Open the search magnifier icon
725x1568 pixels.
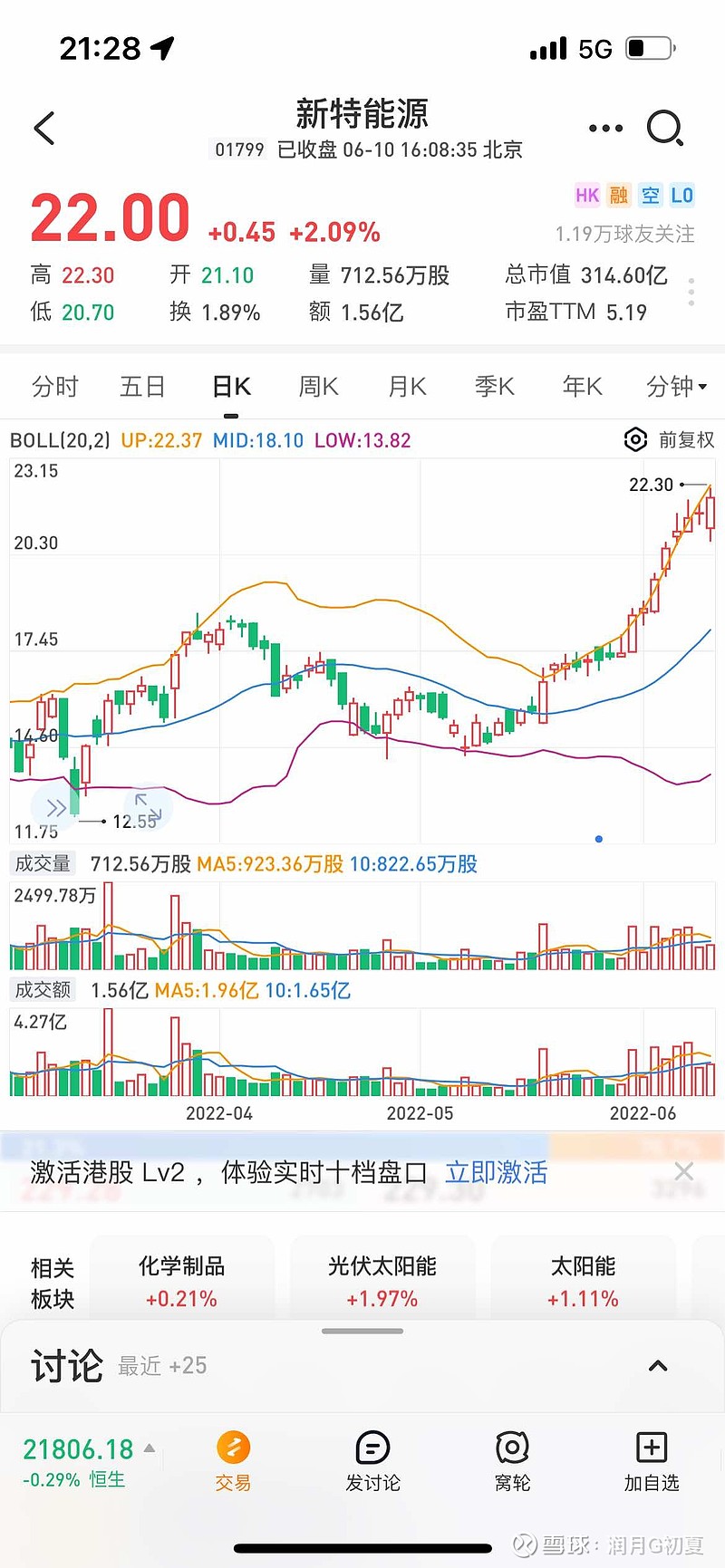coord(665,129)
